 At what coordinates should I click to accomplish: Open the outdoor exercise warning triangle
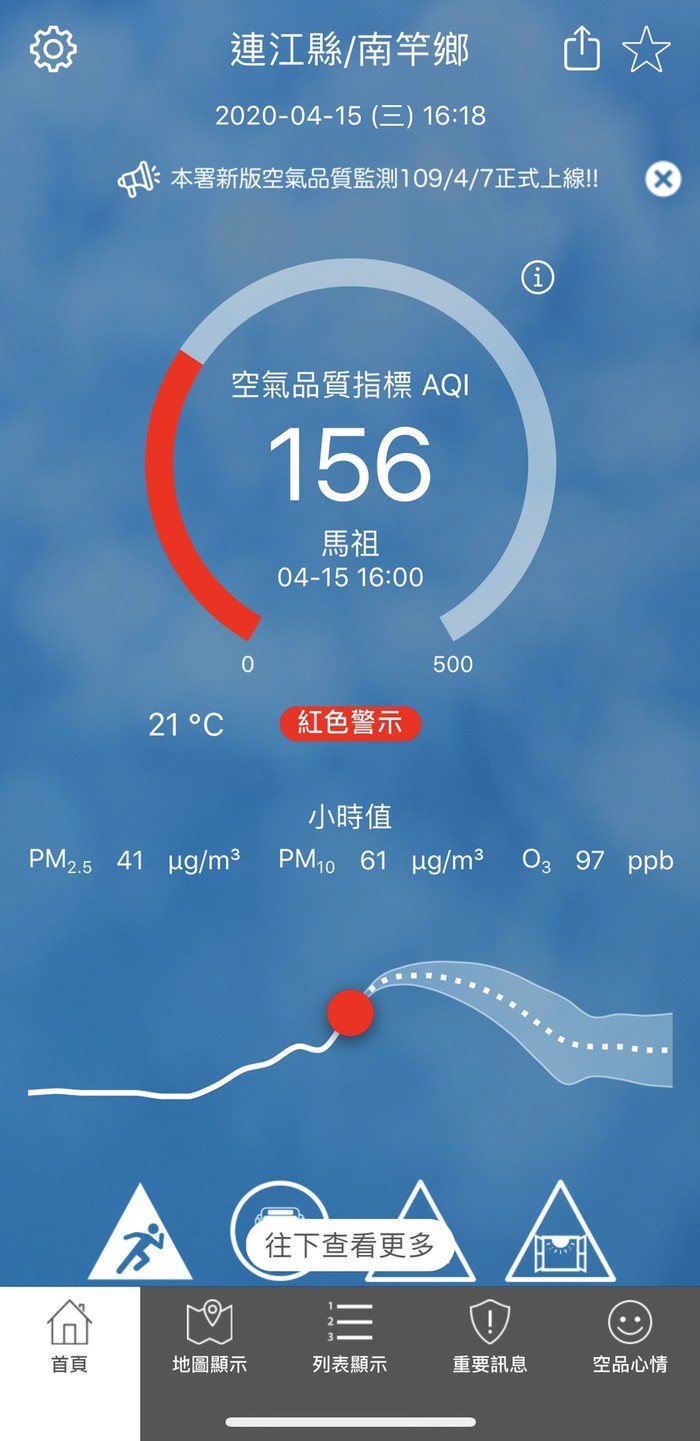(x=140, y=1235)
